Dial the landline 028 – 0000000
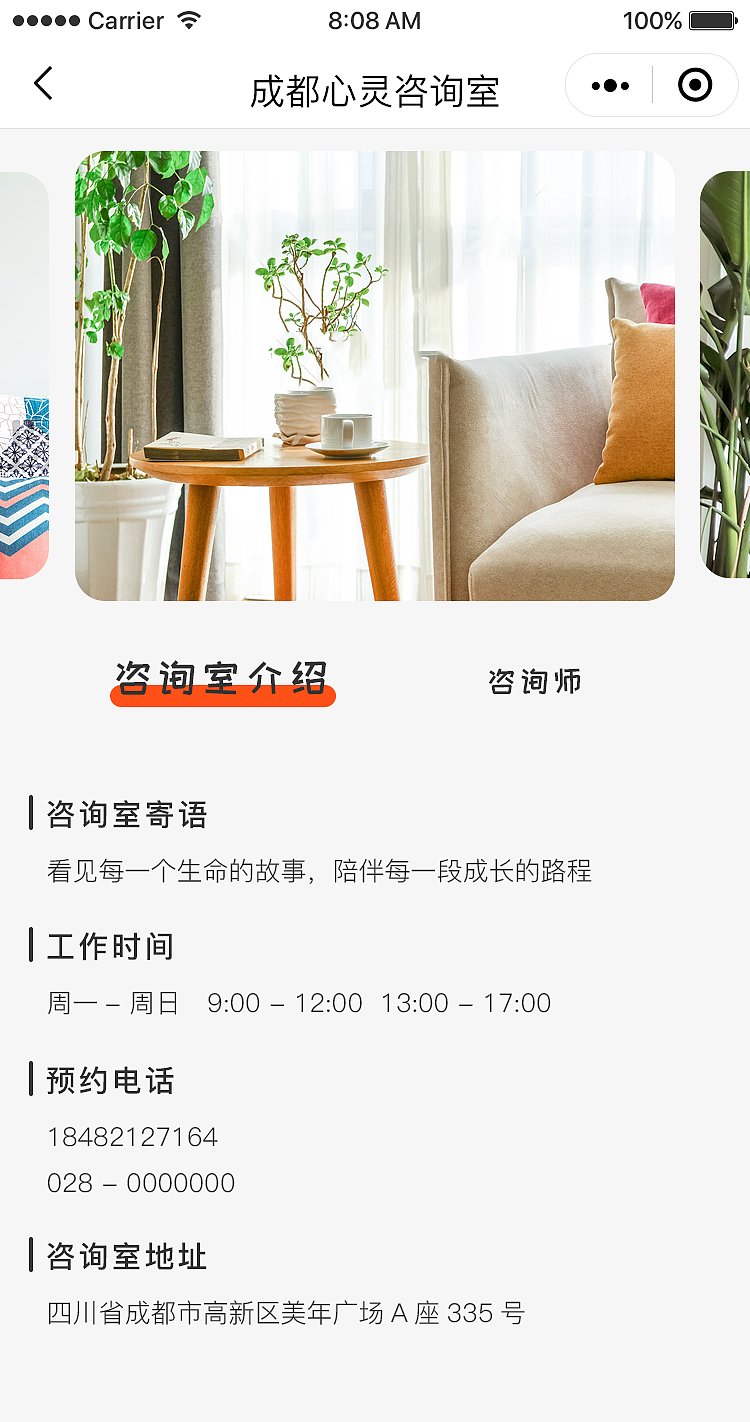 coord(141,1183)
